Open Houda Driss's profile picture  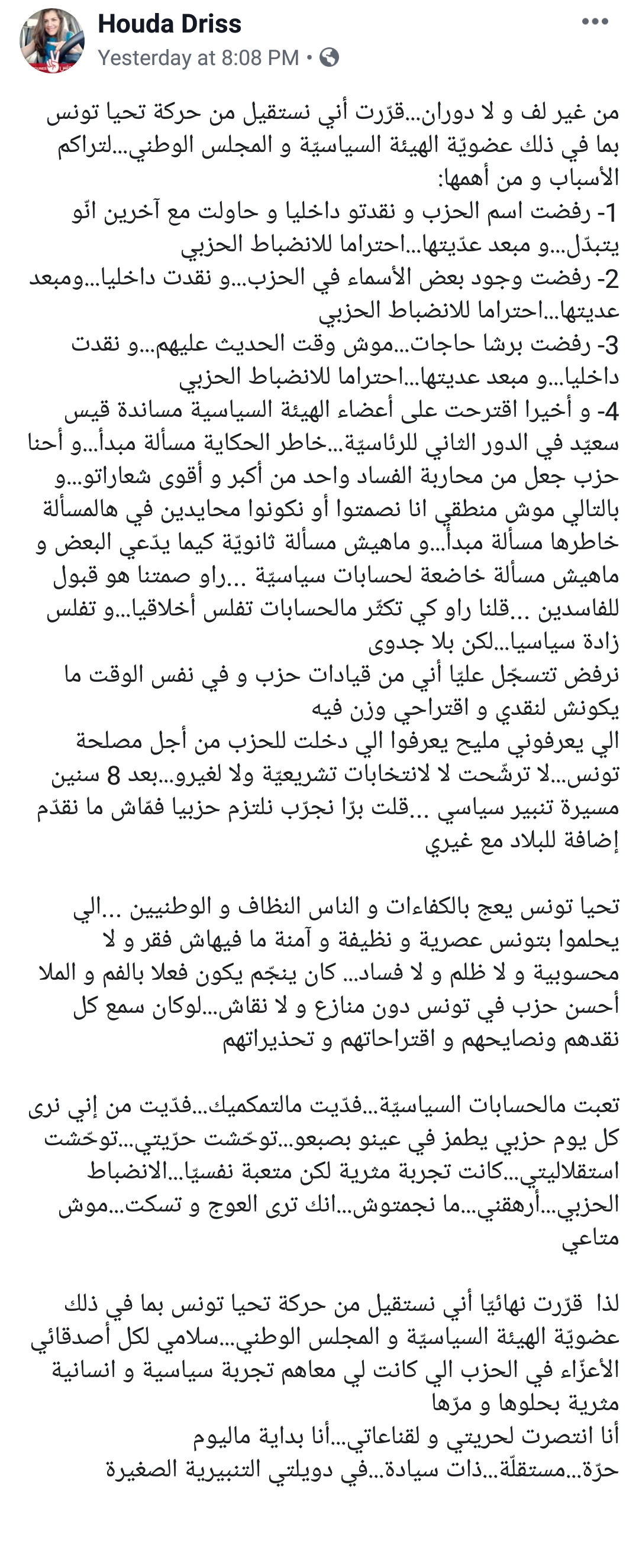[x=52, y=41]
